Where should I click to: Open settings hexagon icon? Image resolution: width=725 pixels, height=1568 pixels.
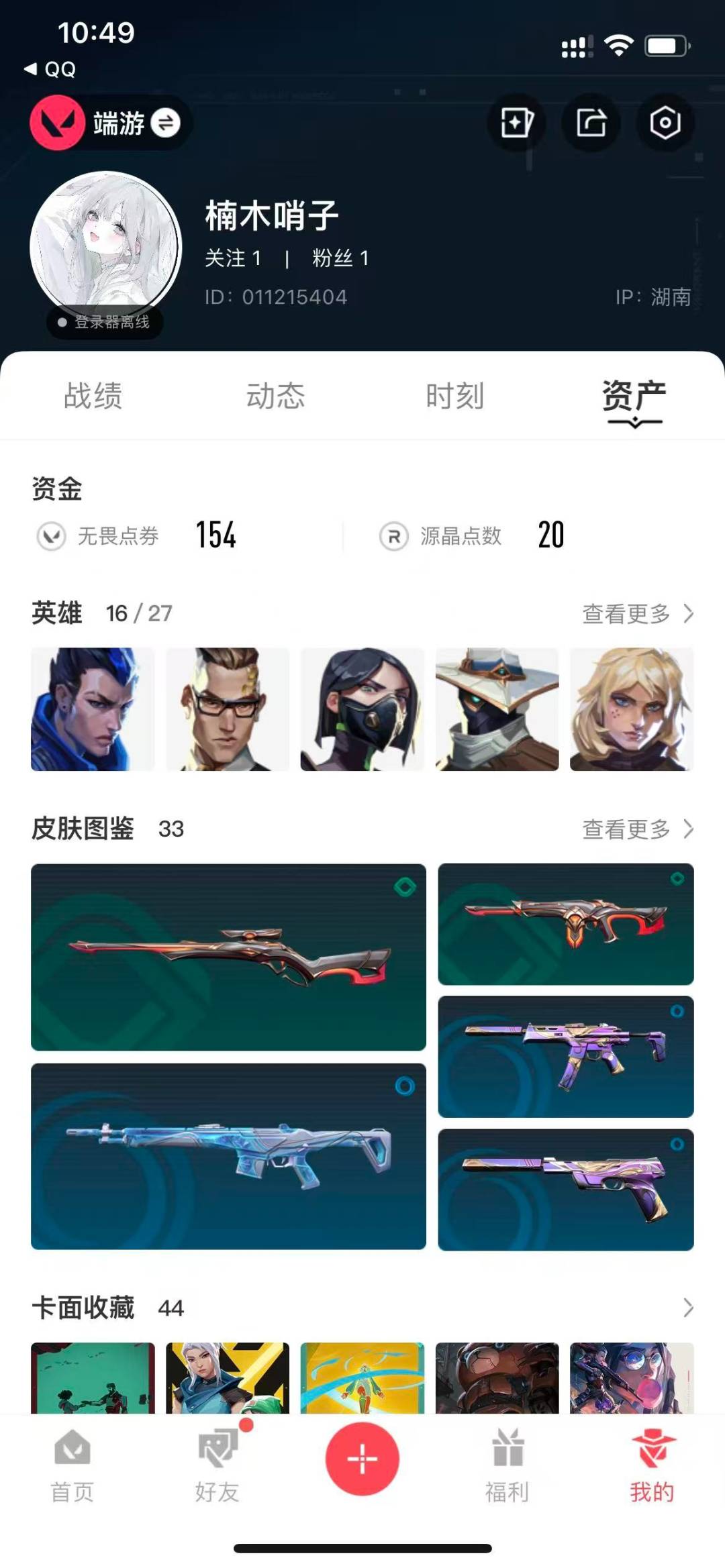(x=665, y=123)
